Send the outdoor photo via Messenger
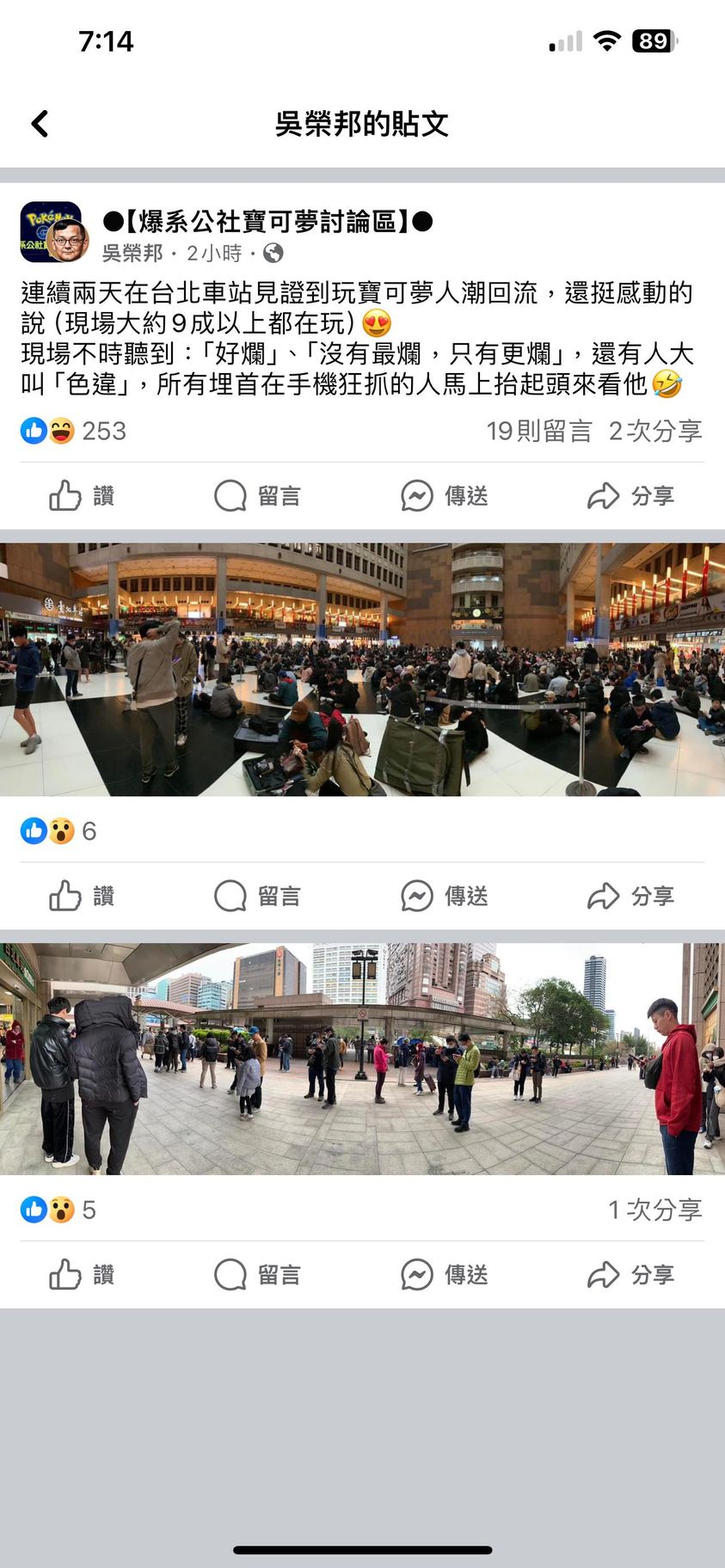725x1568 pixels. click(x=445, y=1274)
